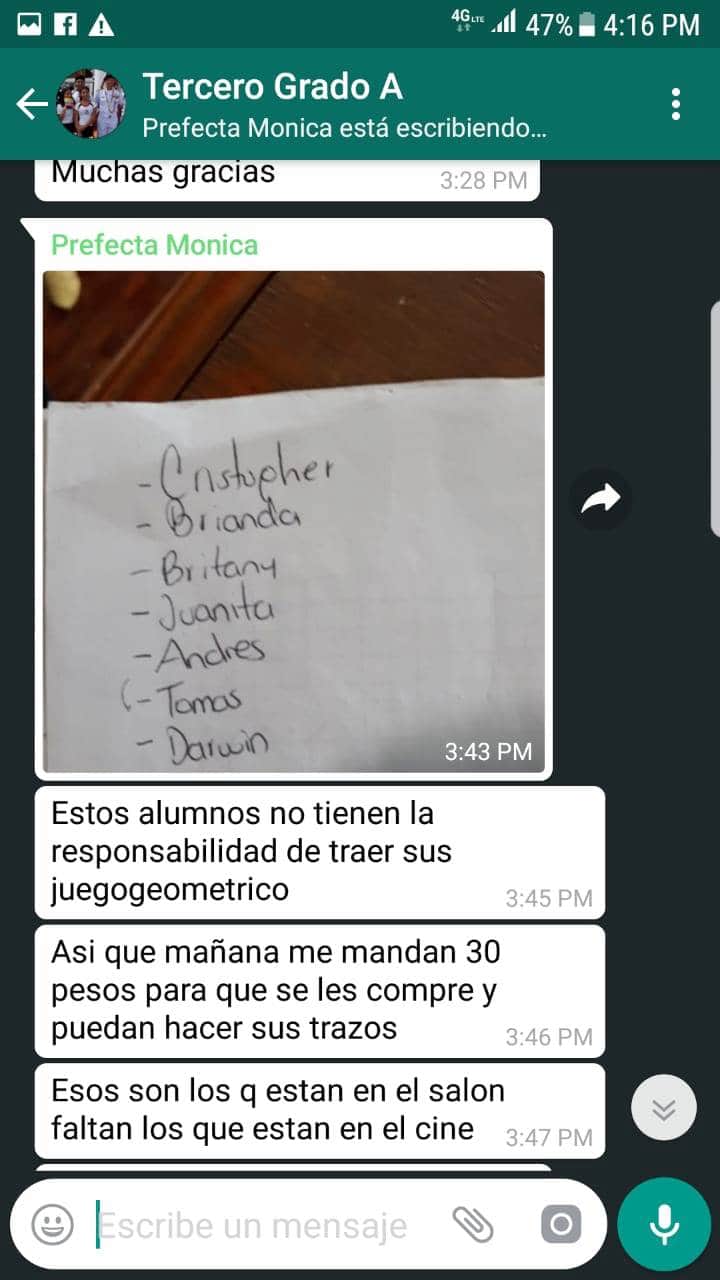
Task: Tap the Escribe un mensaje input field
Action: [x=250, y=1224]
